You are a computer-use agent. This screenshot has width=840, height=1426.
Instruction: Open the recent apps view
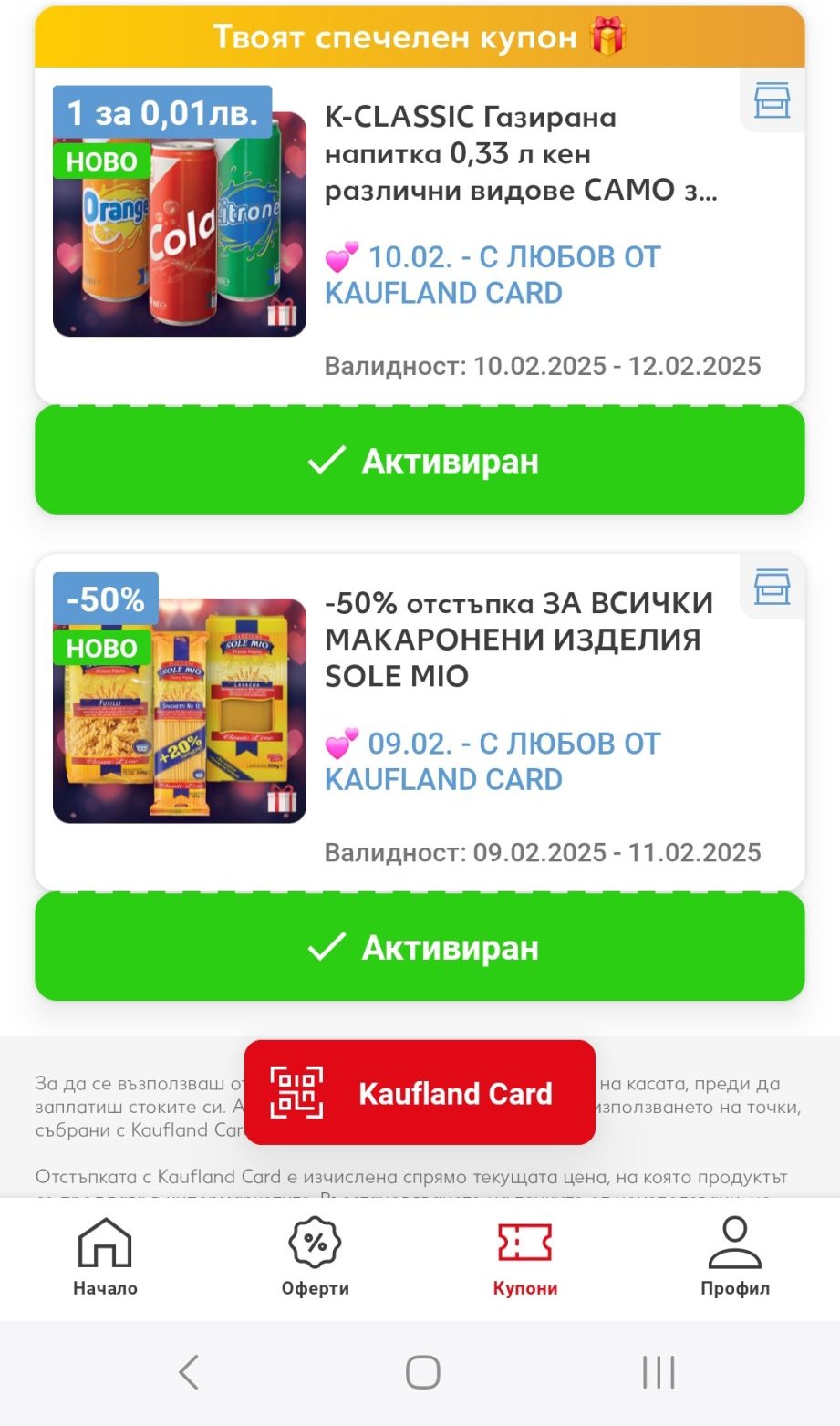658,1372
